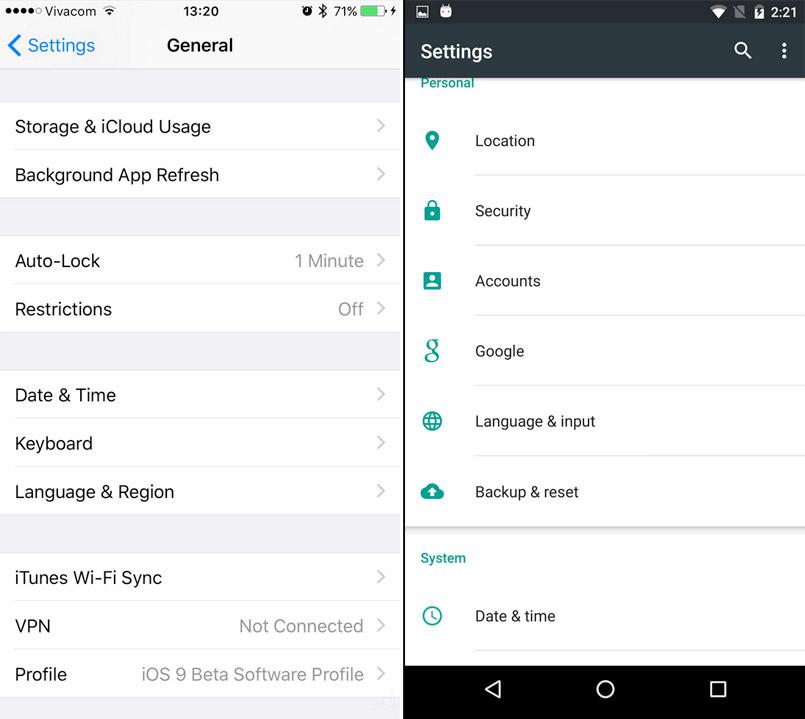Open Language & Region
This screenshot has height=719, width=805.
[200, 492]
